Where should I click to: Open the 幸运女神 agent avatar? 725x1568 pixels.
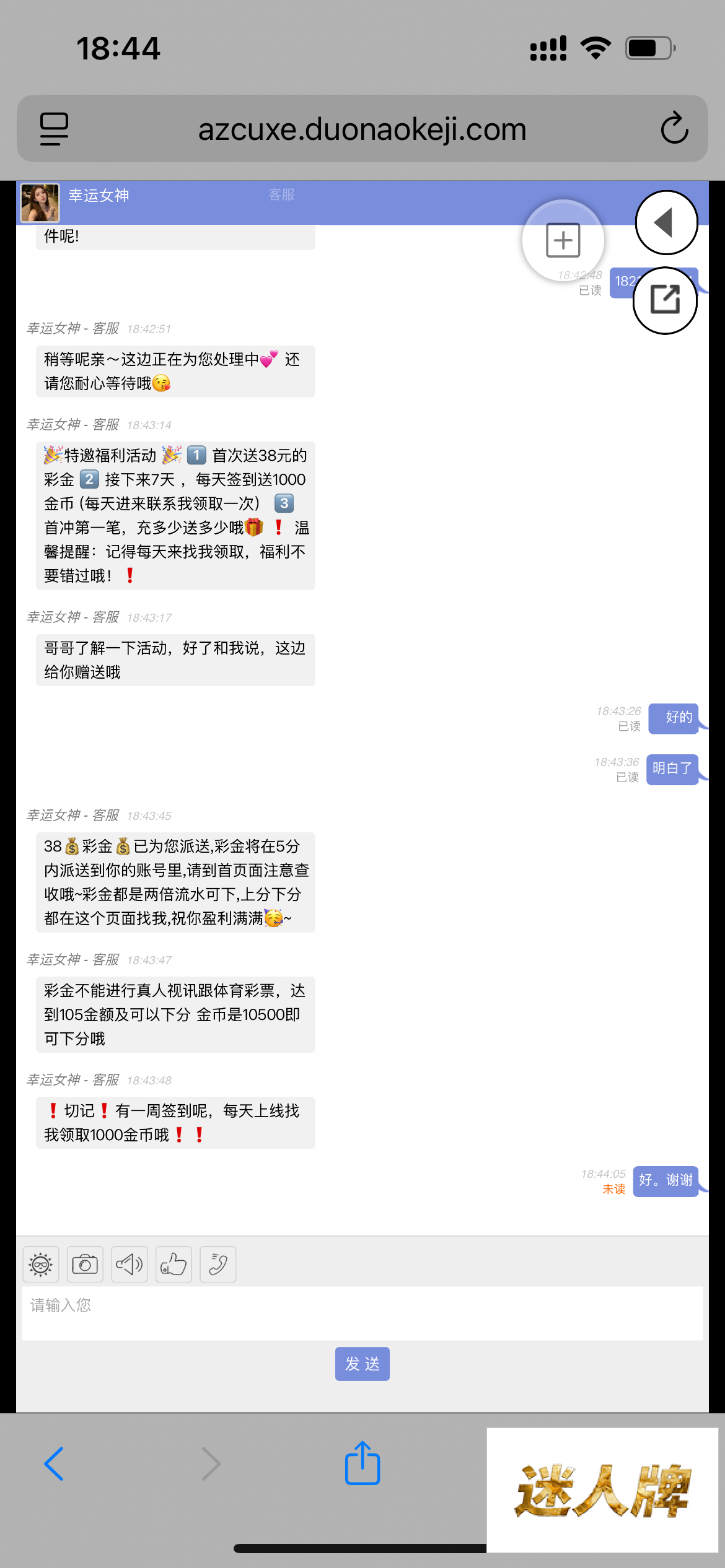(40, 203)
